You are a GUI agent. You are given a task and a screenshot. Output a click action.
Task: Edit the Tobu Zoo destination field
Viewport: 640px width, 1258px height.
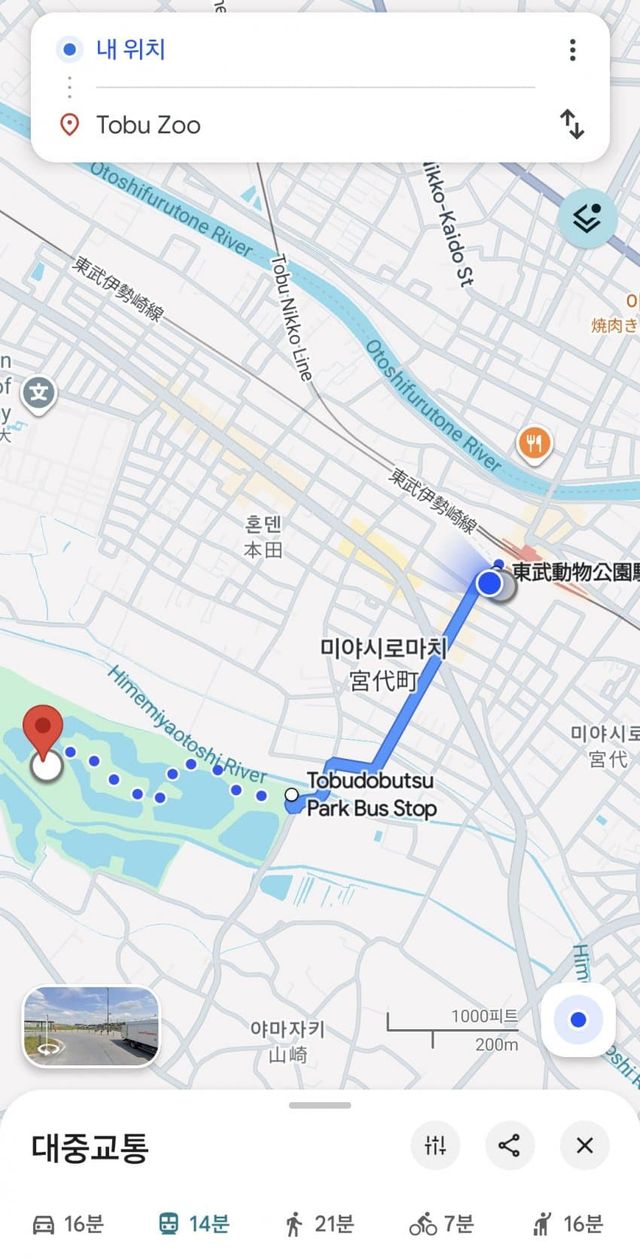pyautogui.click(x=300, y=125)
